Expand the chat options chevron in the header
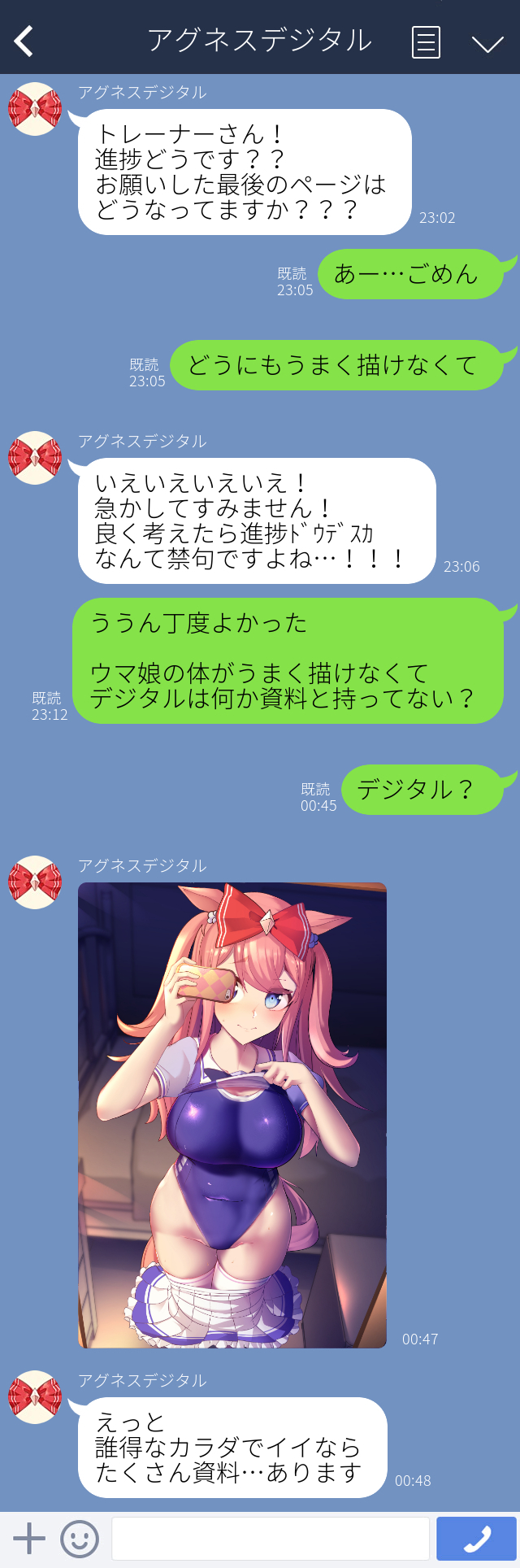Image resolution: width=520 pixels, height=1568 pixels. coord(487,43)
